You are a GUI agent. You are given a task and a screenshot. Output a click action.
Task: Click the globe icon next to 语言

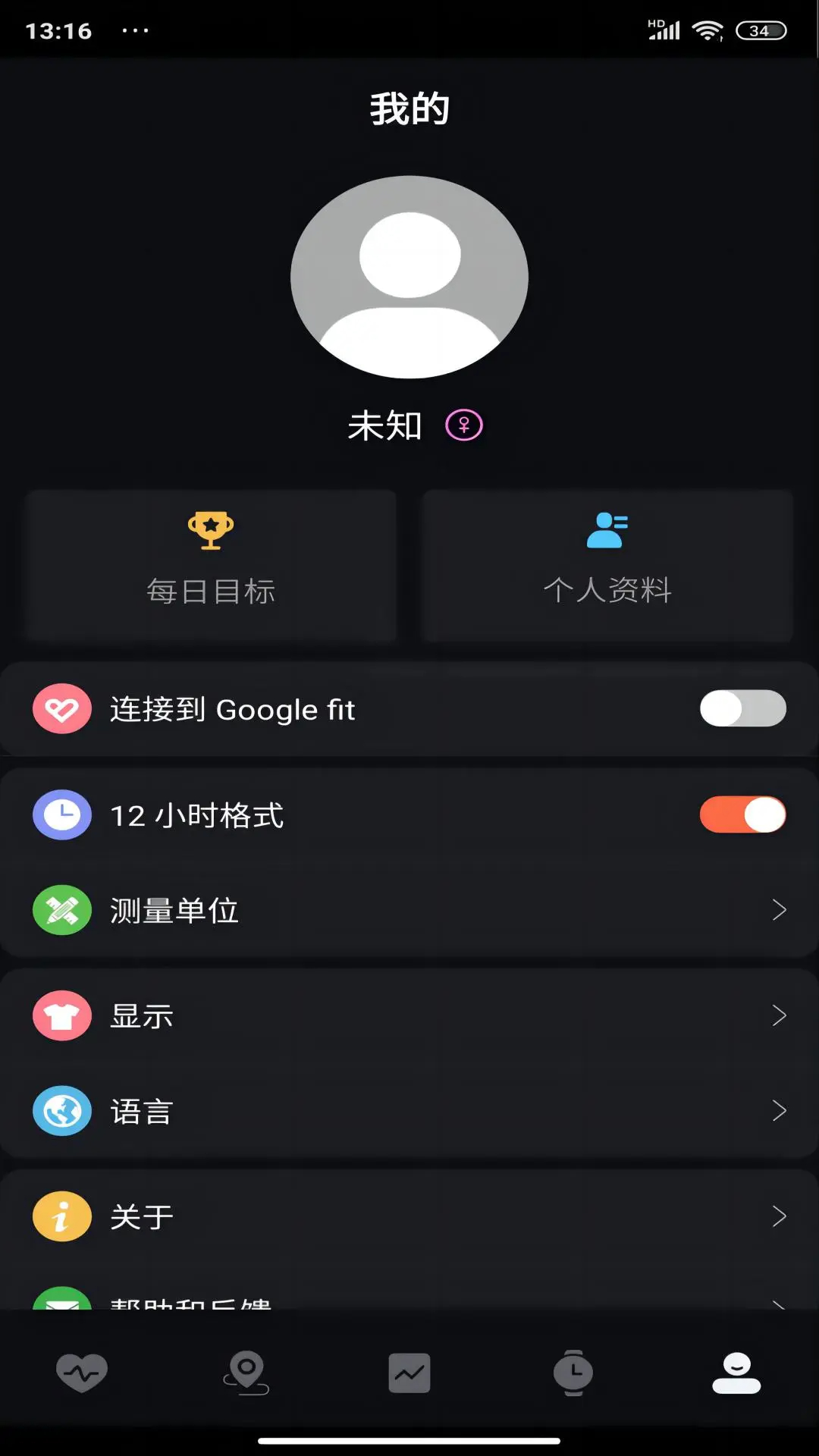pyautogui.click(x=61, y=1110)
